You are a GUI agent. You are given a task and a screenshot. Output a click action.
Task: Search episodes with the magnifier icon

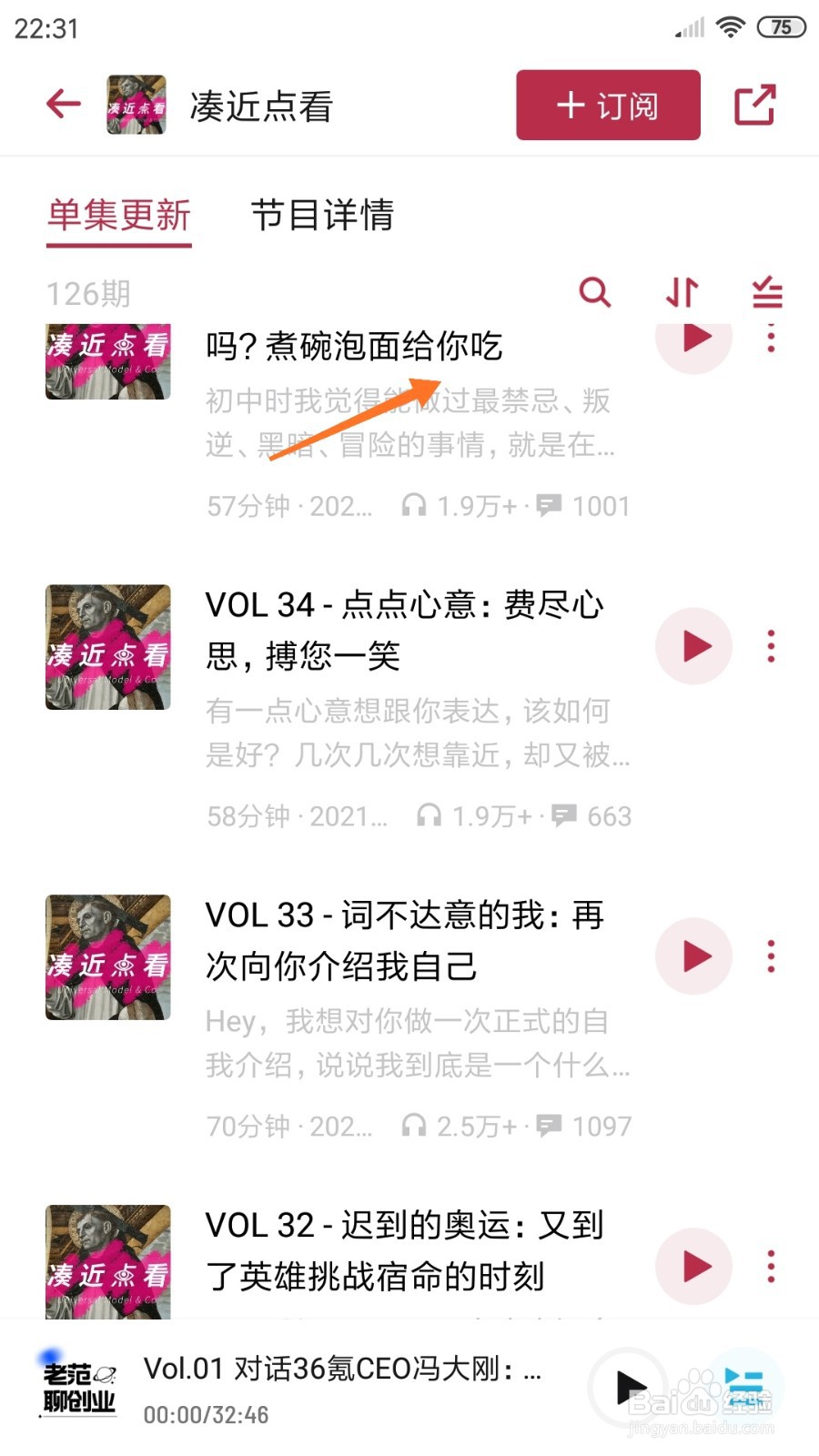pos(594,293)
